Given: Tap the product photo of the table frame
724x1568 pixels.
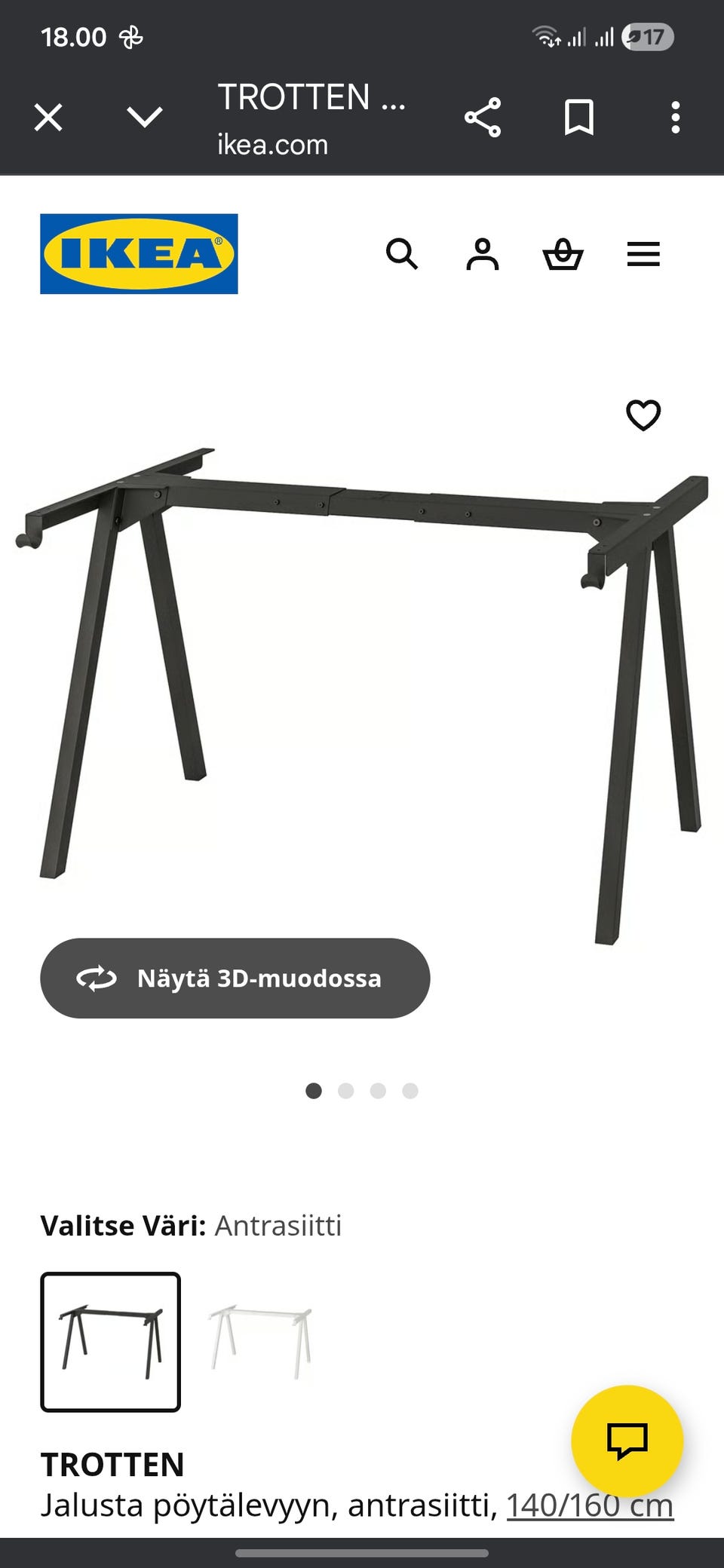Looking at the screenshot, I should click(x=362, y=678).
